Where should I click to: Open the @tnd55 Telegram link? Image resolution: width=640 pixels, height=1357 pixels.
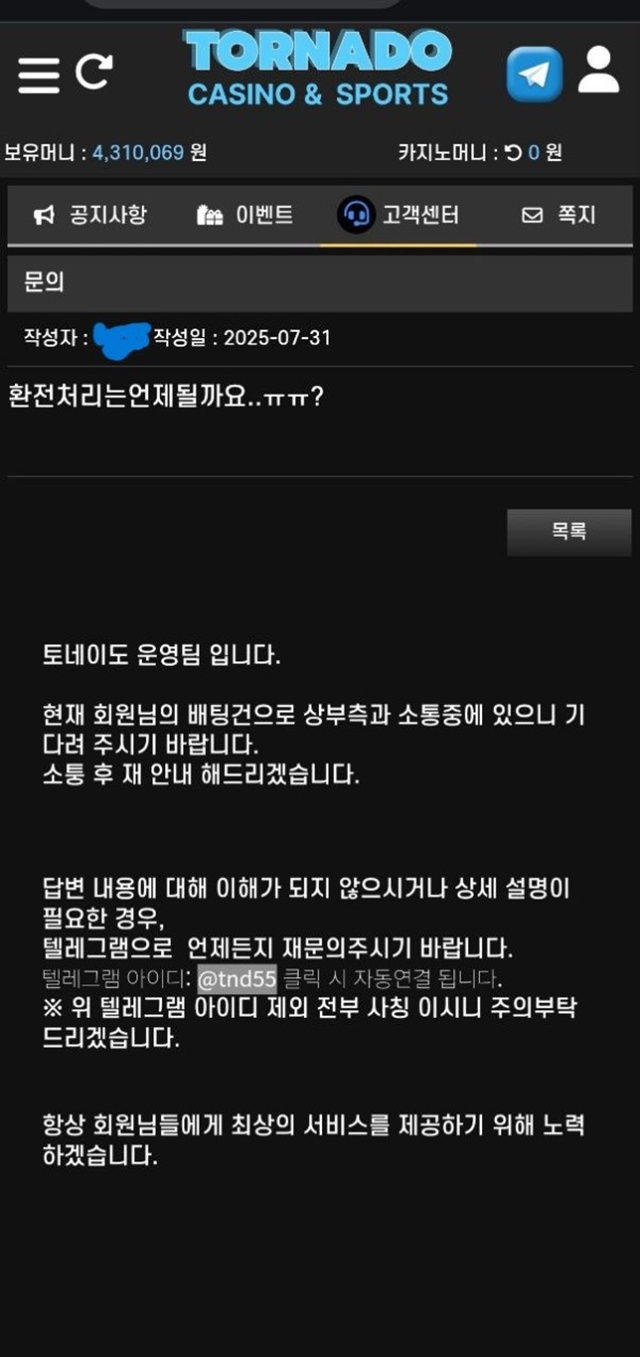237,978
